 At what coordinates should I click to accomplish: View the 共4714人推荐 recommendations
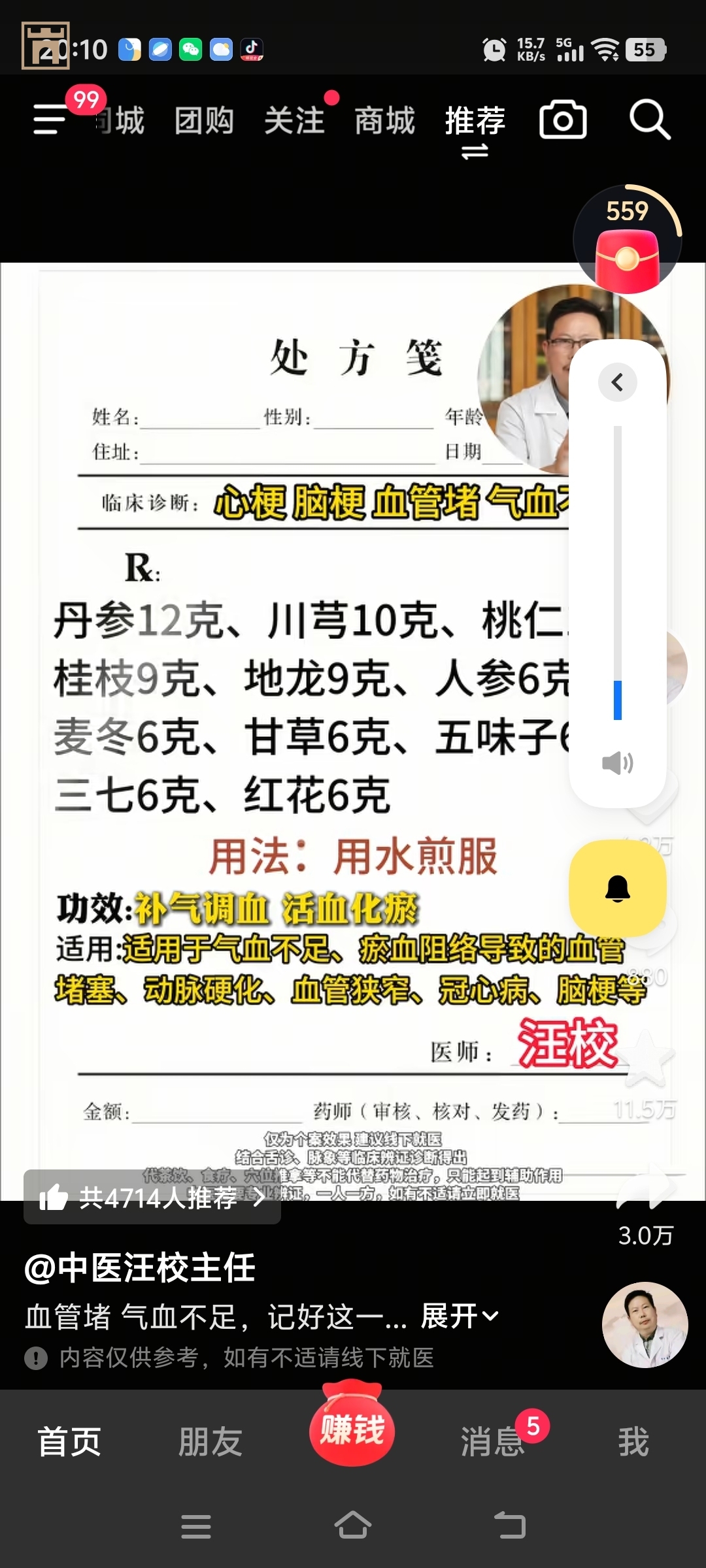[152, 1198]
